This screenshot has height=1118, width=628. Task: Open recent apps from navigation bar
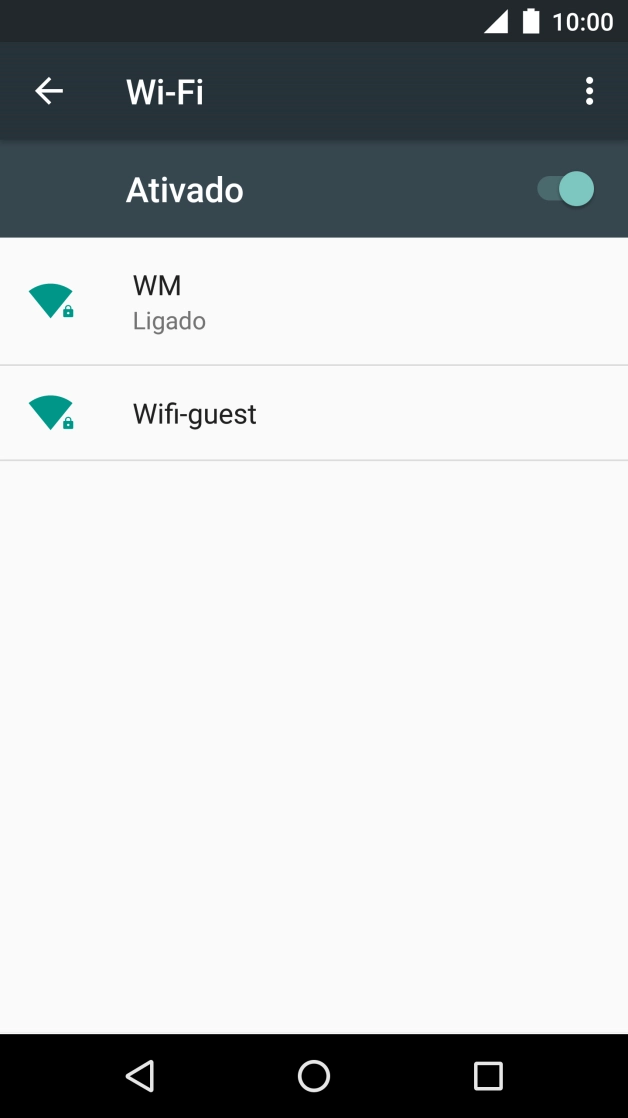click(x=488, y=1076)
